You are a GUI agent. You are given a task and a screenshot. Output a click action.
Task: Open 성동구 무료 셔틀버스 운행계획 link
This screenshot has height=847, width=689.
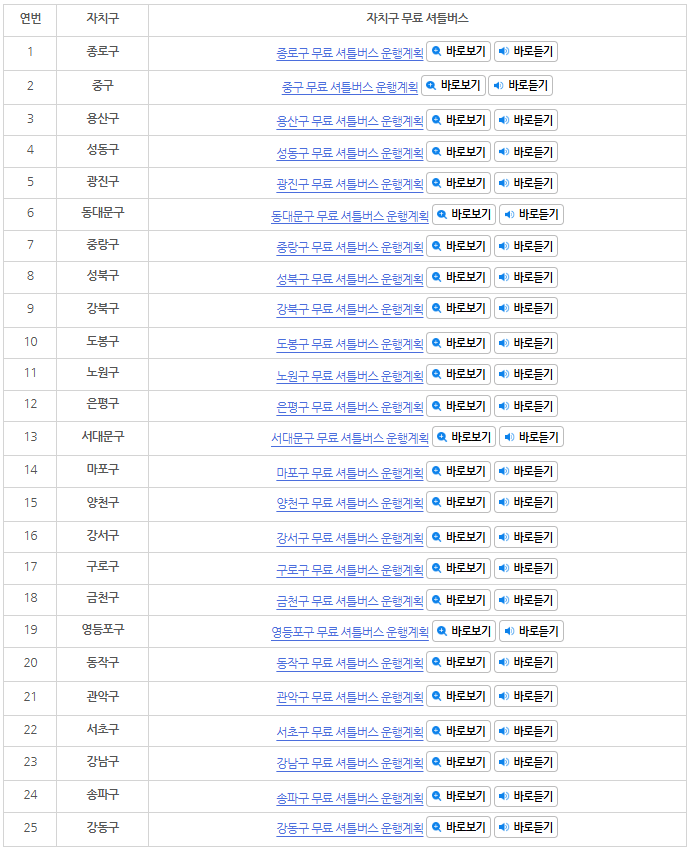tap(350, 154)
